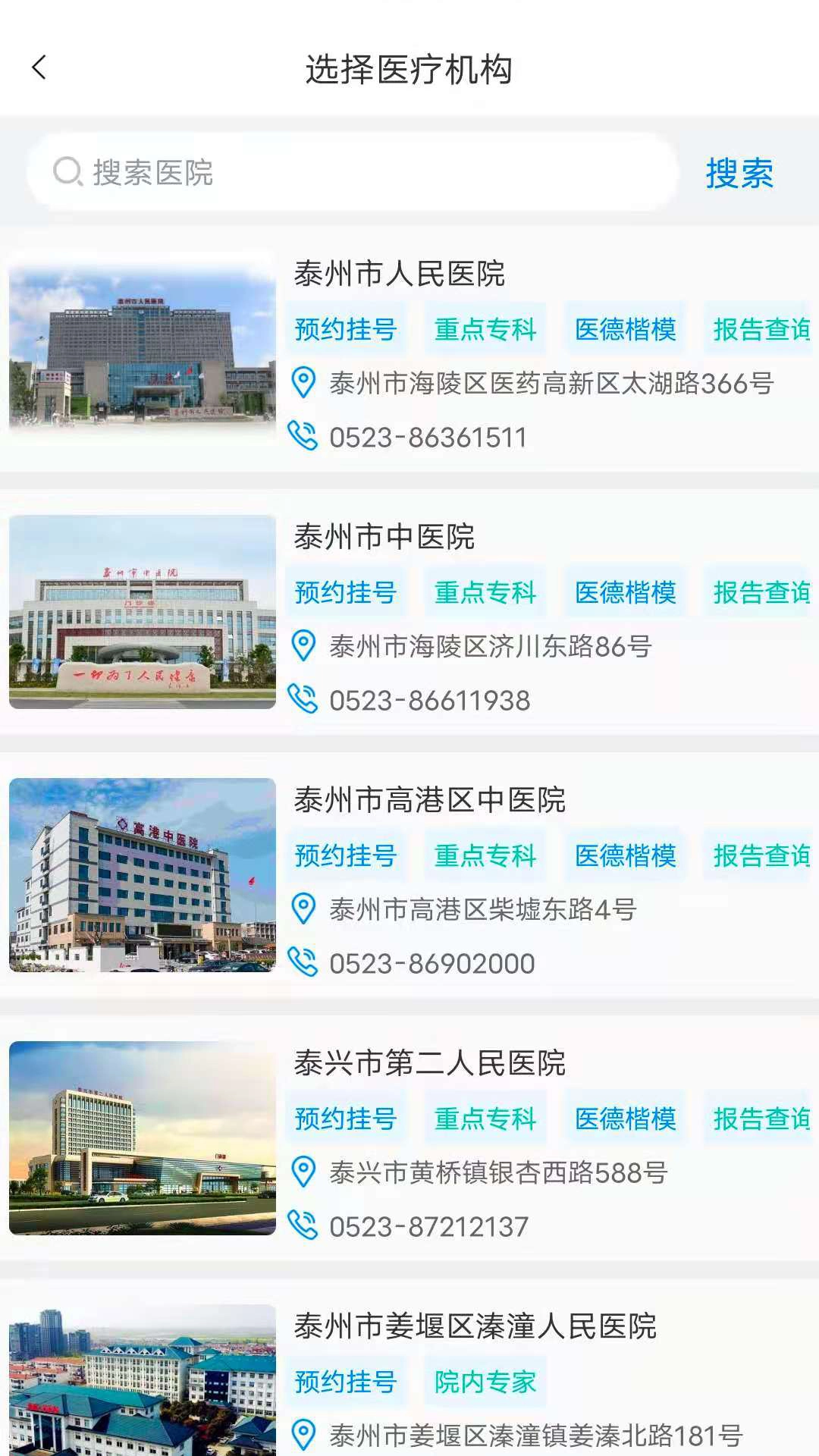This screenshot has height=1456, width=819.
Task: Tap the location pin for 泰州市人民医院 address
Action: [x=303, y=381]
